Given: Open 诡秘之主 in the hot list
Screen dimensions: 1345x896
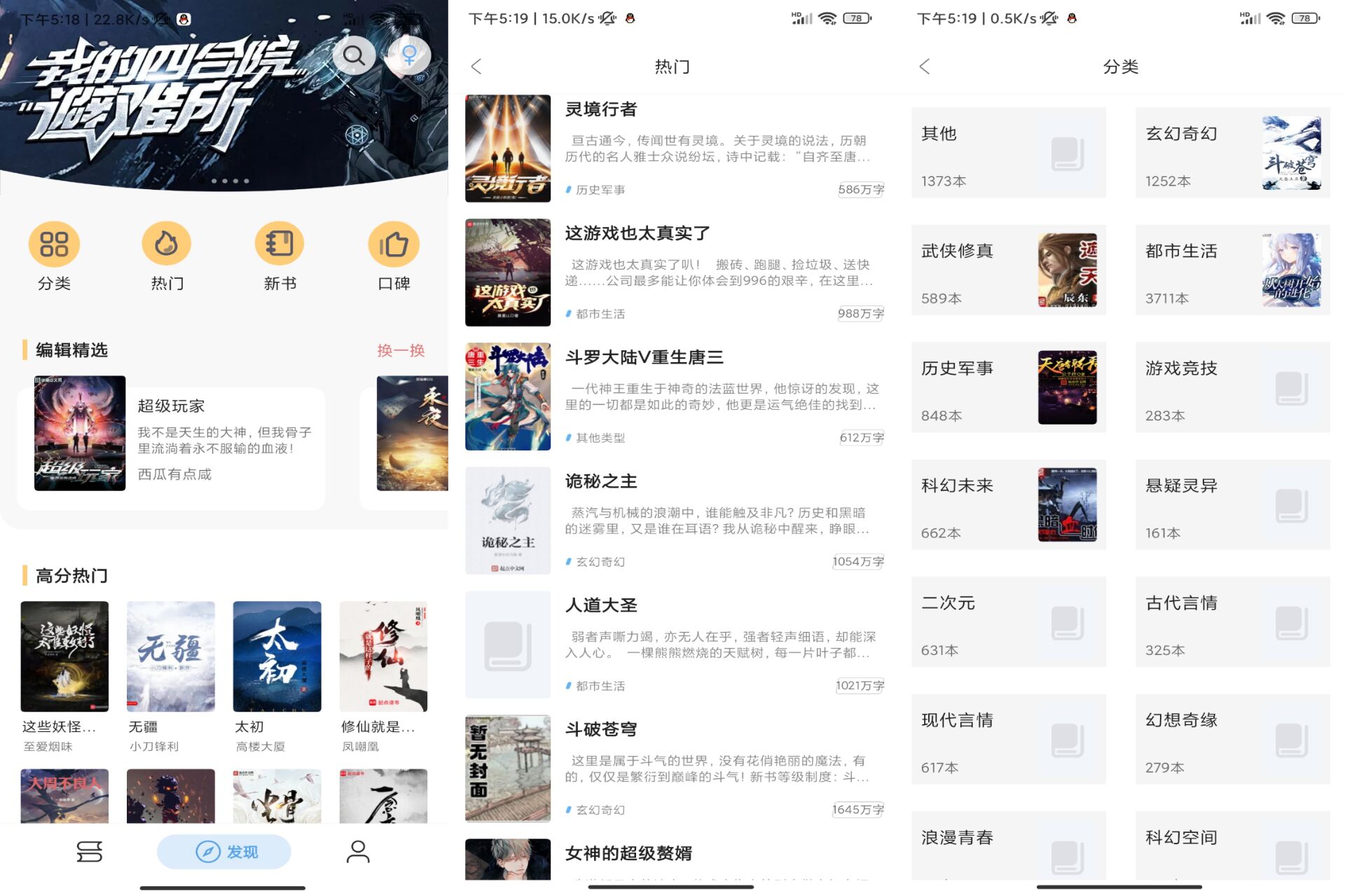Looking at the screenshot, I should point(672,521).
